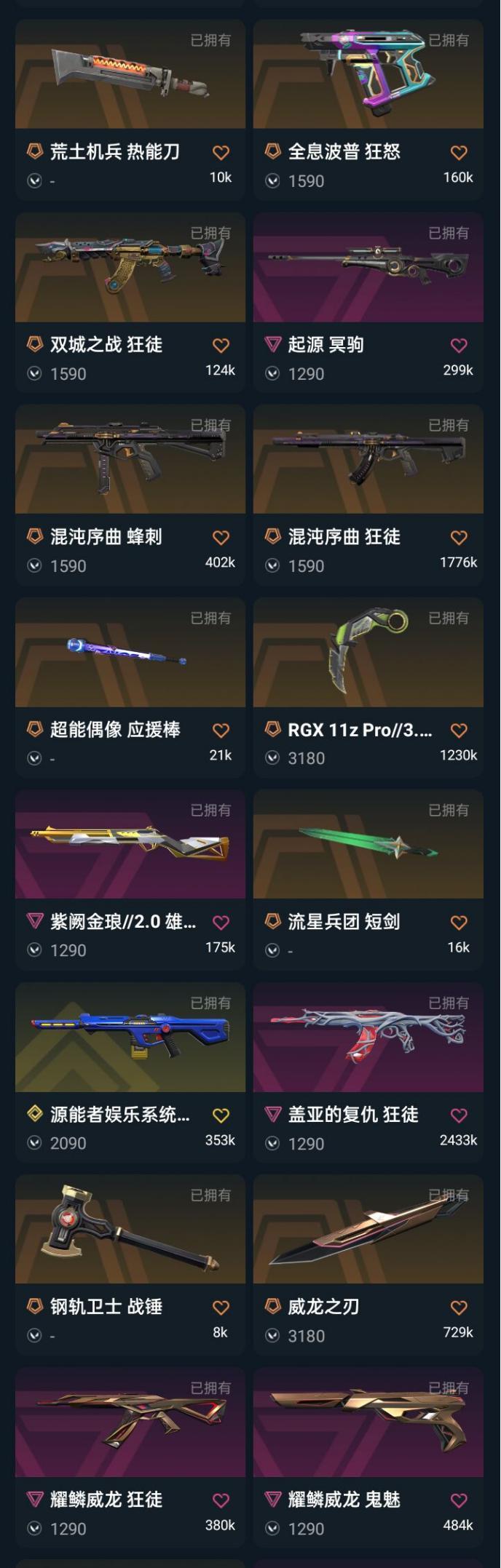Tap the heart on 威龙之刃

(459, 1308)
